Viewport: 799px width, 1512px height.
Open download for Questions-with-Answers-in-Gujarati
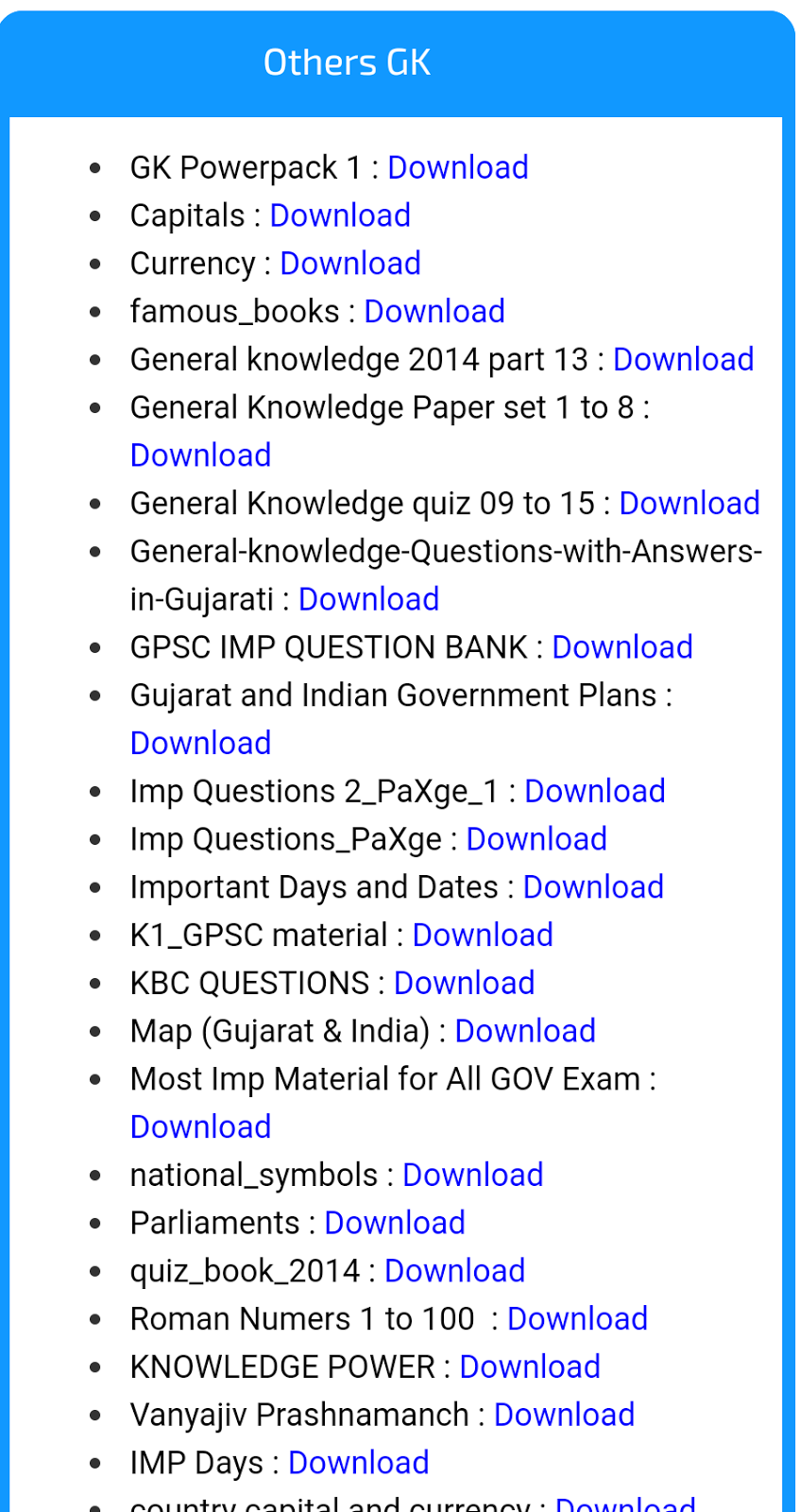[368, 599]
